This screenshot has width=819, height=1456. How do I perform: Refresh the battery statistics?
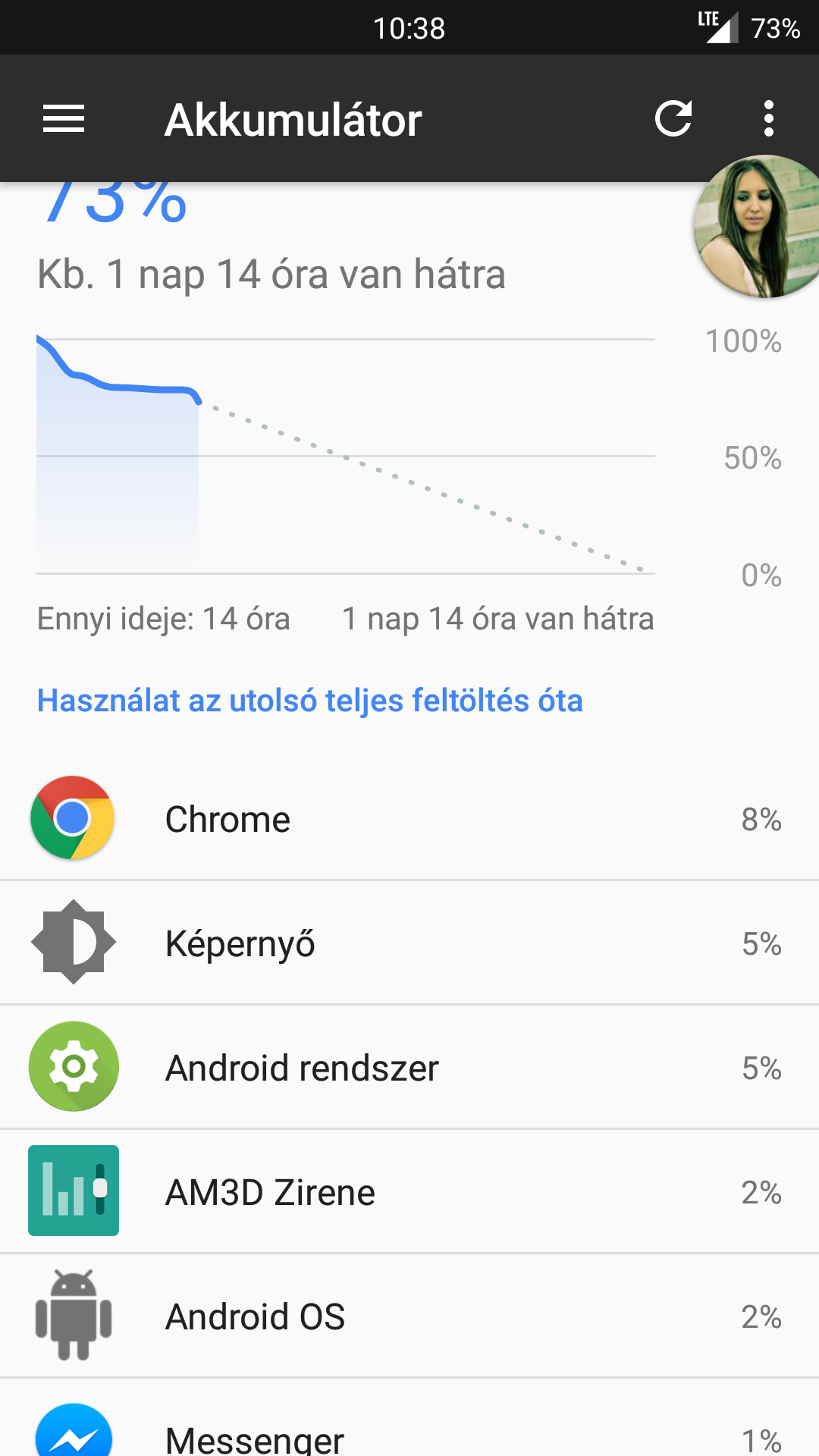click(673, 119)
